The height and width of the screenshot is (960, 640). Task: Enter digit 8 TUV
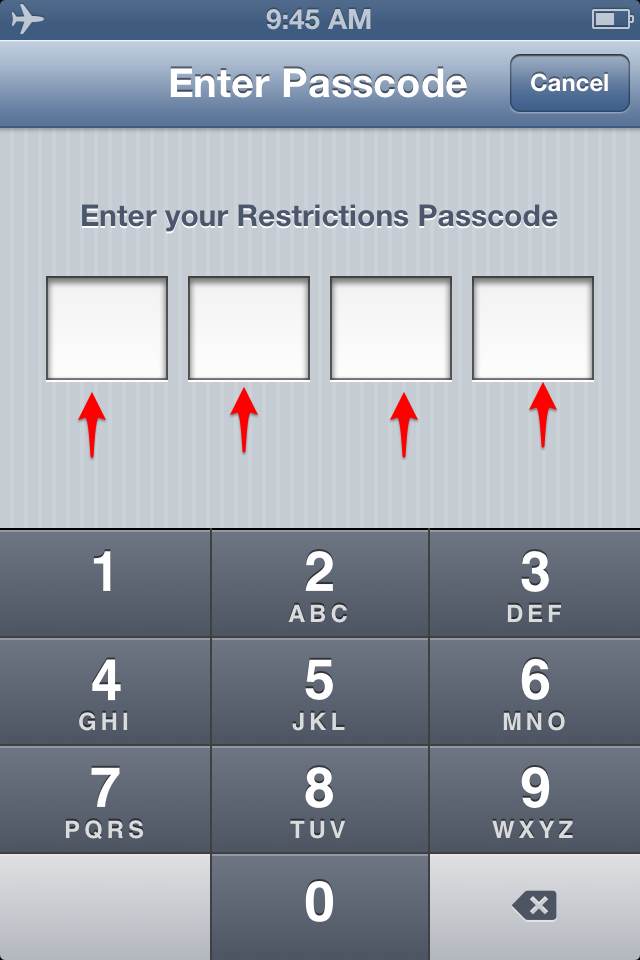320,800
